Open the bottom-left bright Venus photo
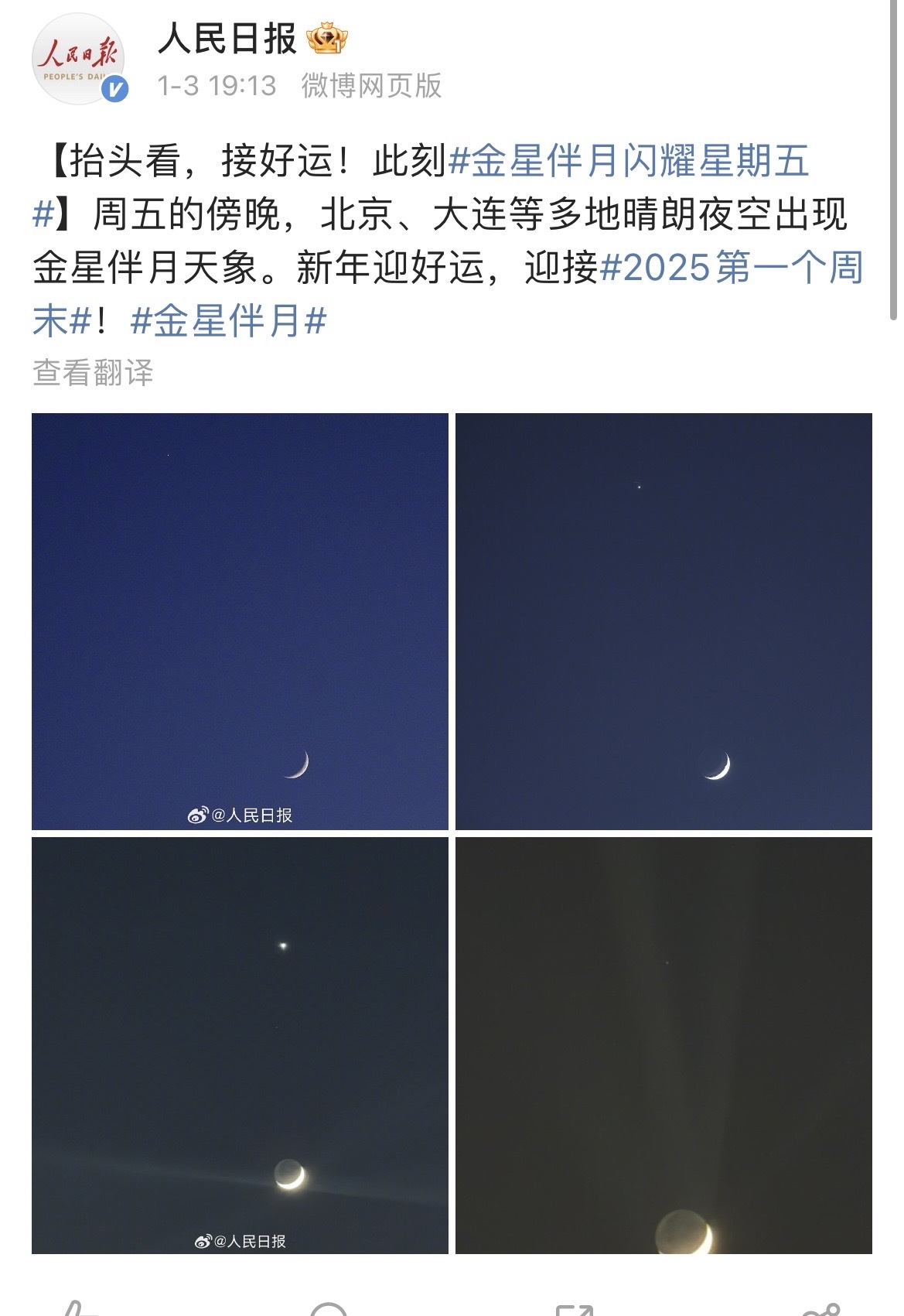This screenshot has height=1316, width=904. [x=240, y=1044]
